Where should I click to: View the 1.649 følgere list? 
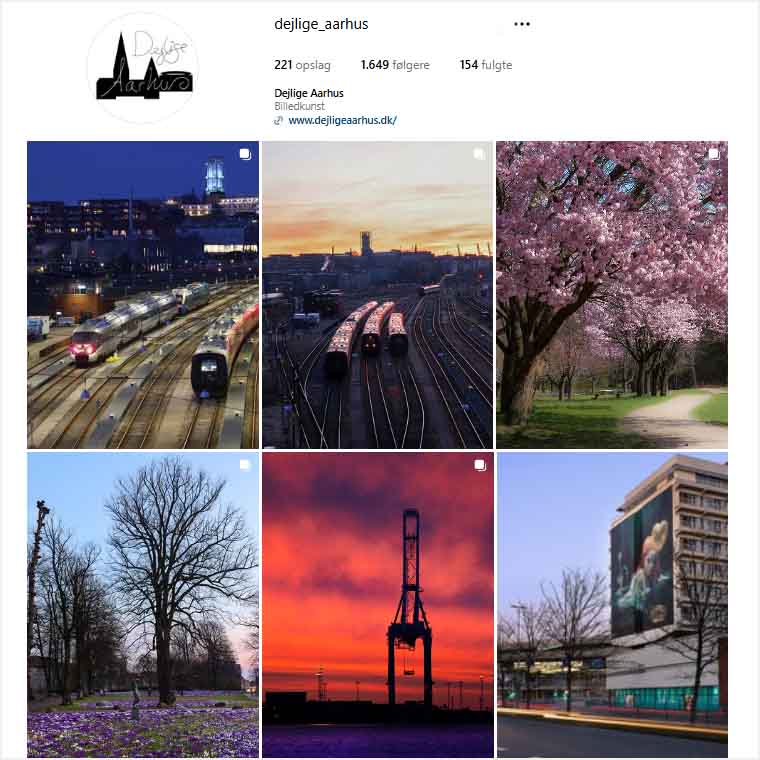[395, 65]
